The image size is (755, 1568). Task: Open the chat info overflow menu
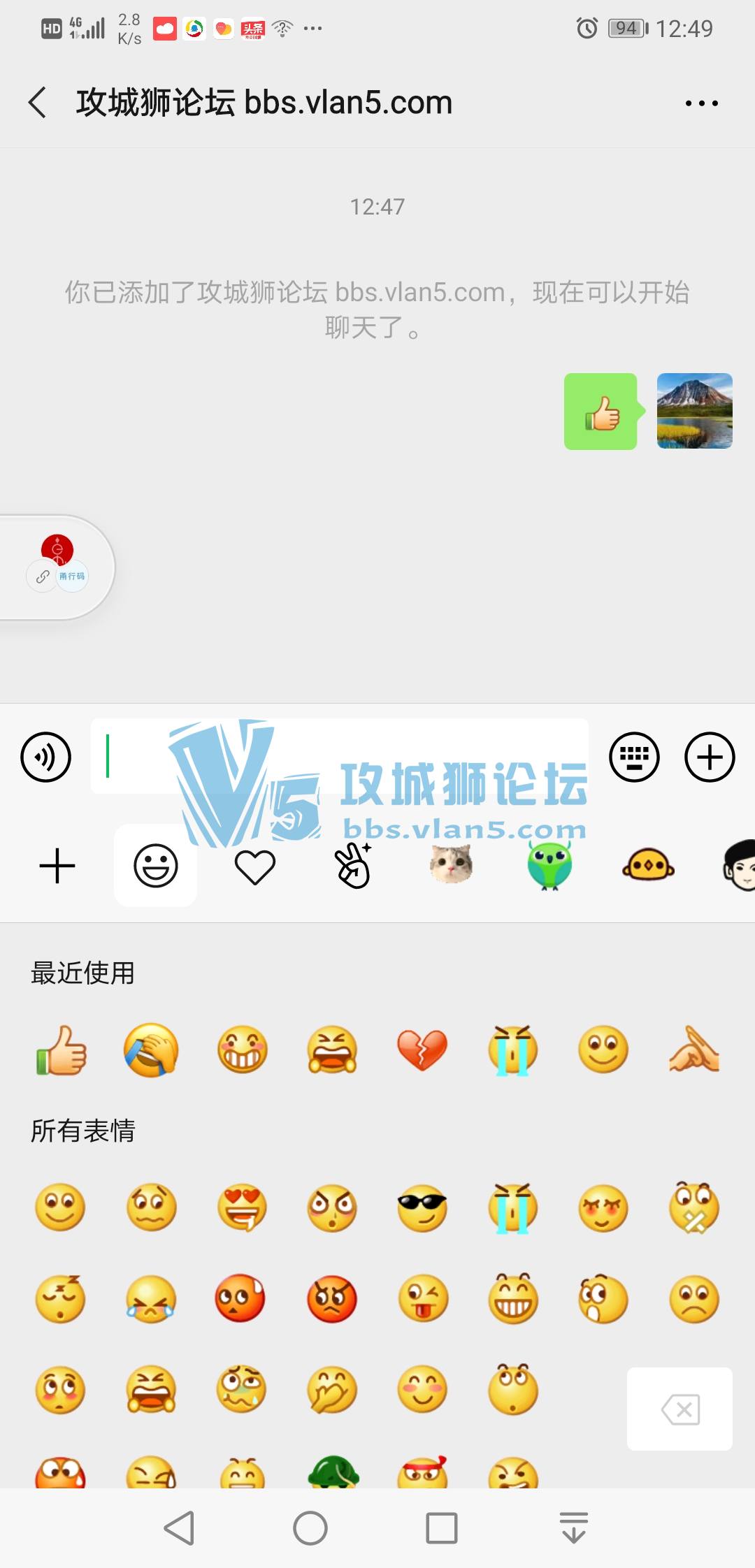701,103
